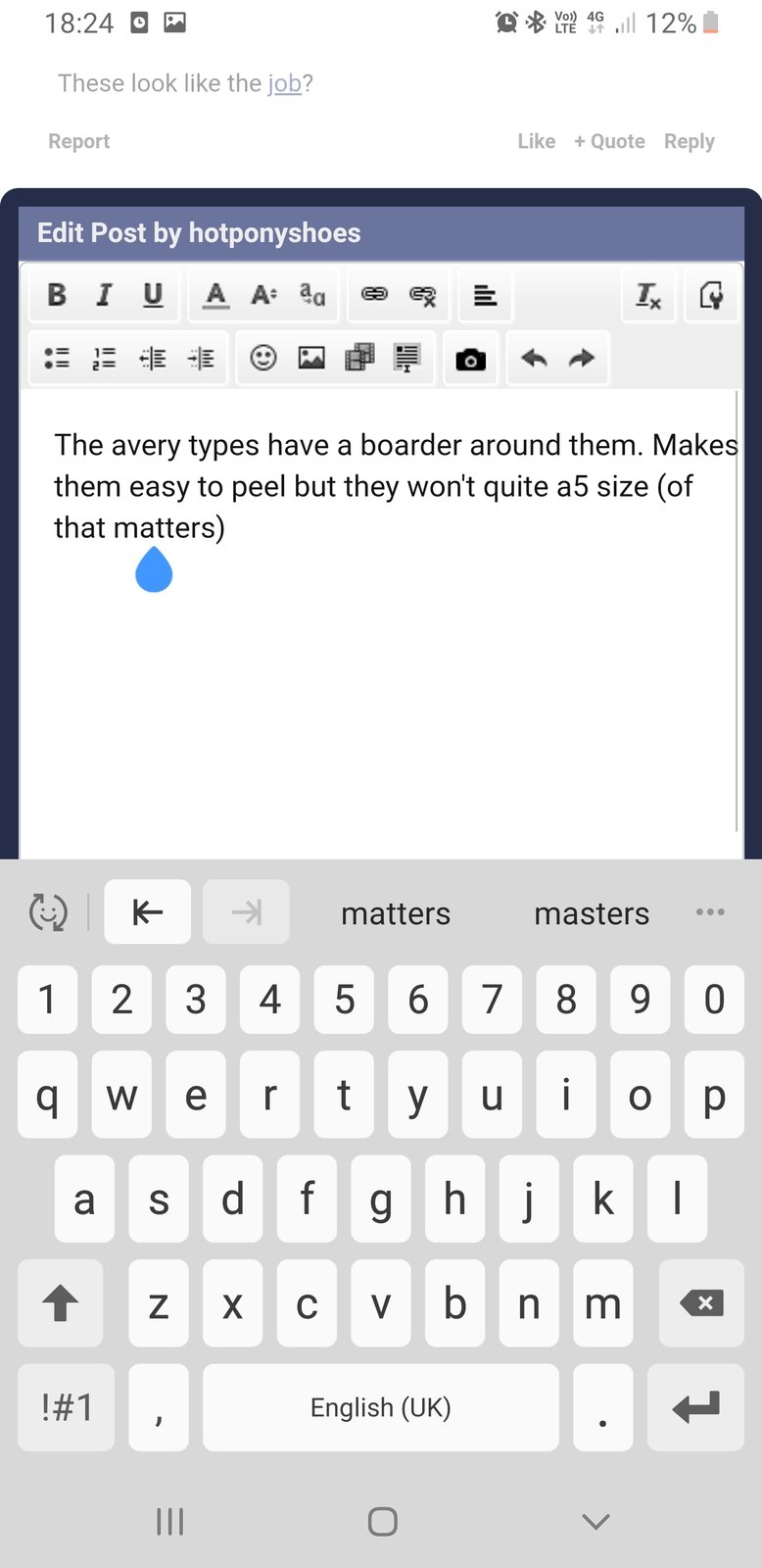The image size is (762, 1568).
Task: Tap the camera icon in the toolbar
Action: point(470,359)
